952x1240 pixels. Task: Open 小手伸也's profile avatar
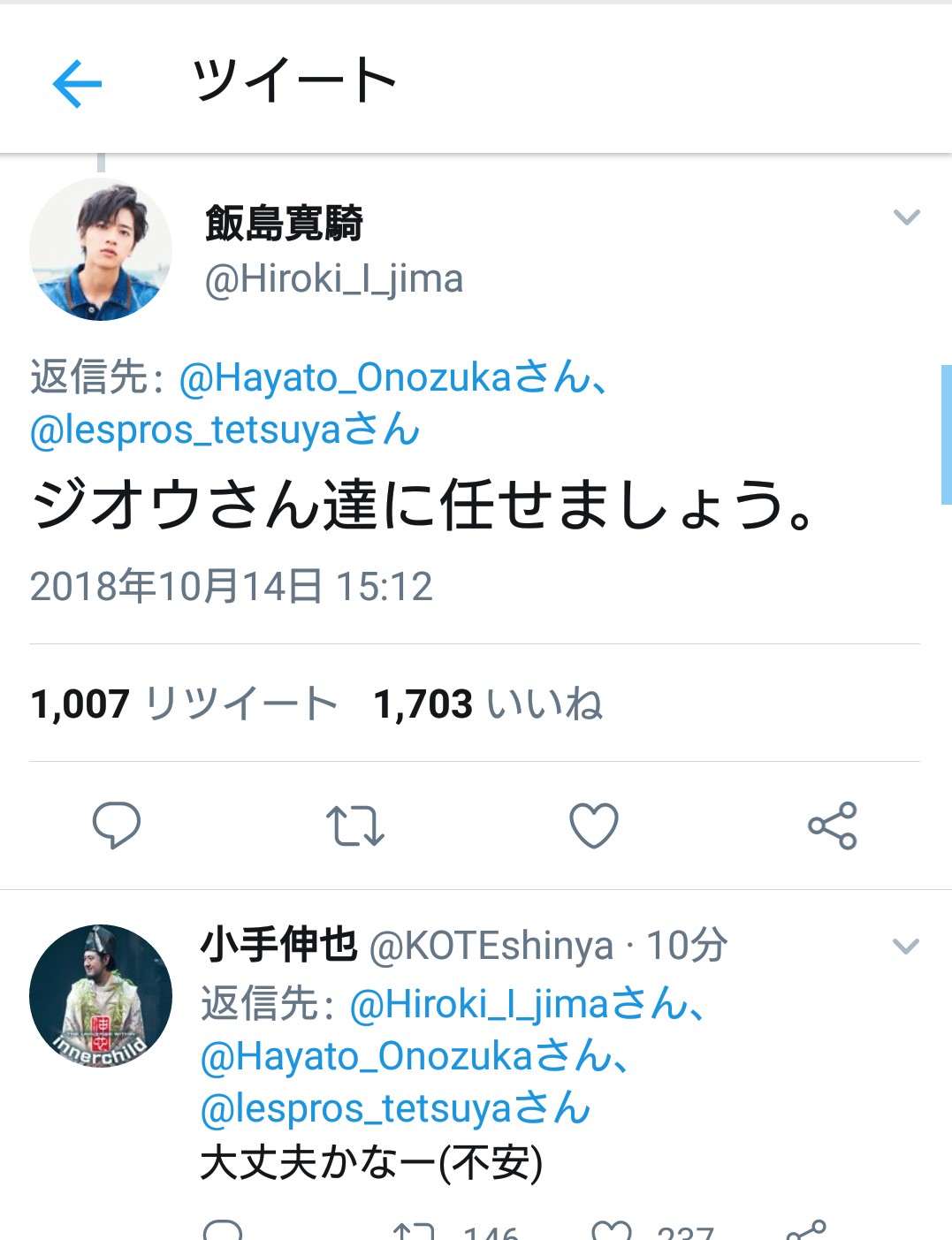pyautogui.click(x=101, y=996)
